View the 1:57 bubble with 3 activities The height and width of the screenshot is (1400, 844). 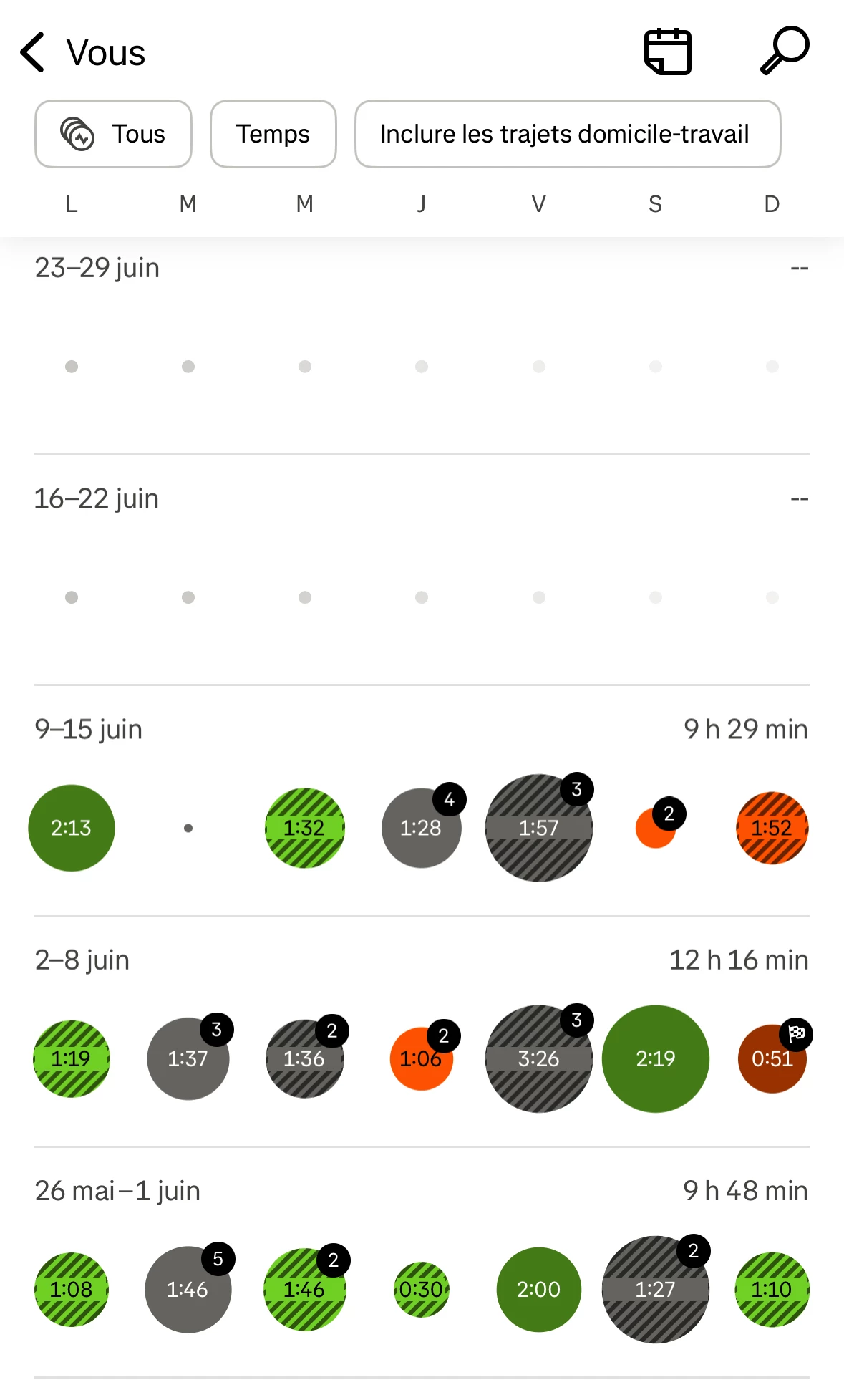tap(538, 828)
